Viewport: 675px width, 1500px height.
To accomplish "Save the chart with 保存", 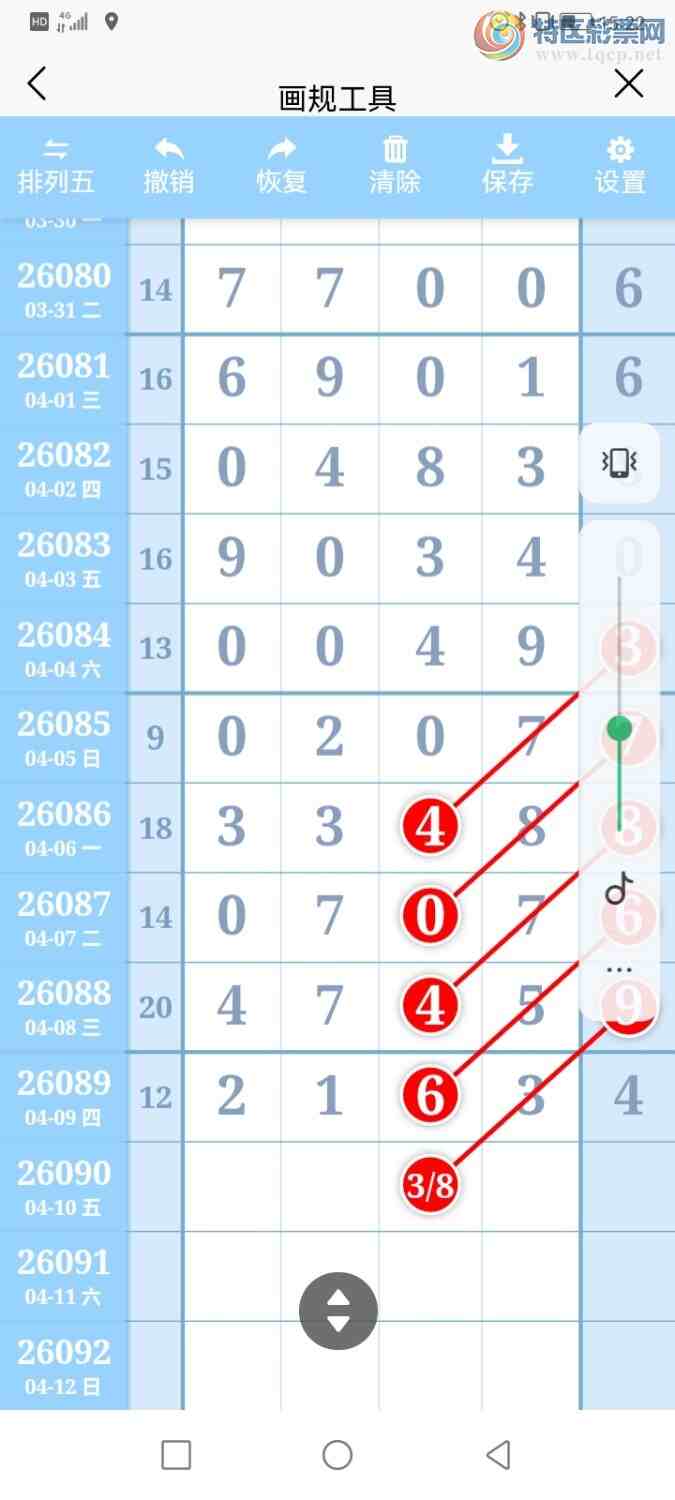I will (x=508, y=166).
